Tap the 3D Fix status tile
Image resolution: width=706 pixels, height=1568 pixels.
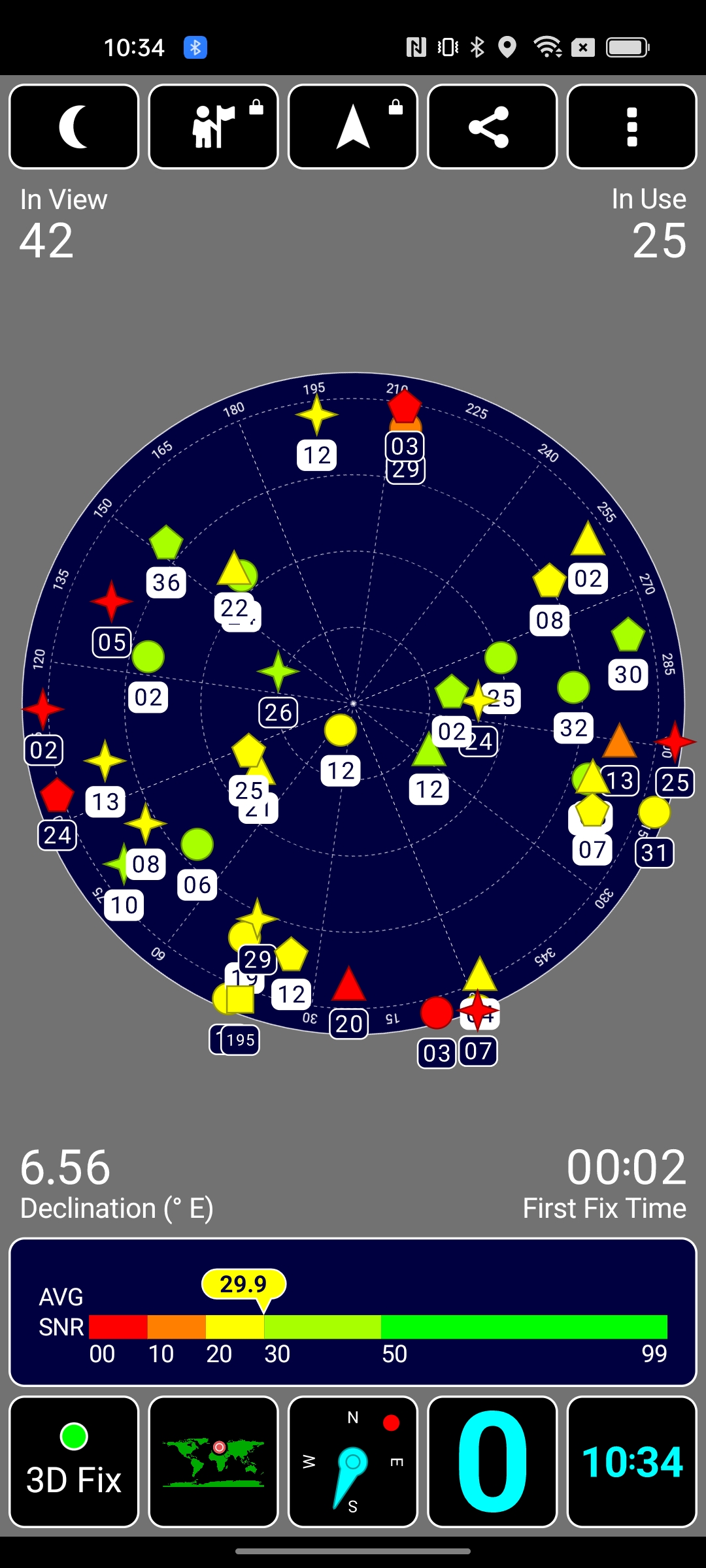click(74, 1462)
